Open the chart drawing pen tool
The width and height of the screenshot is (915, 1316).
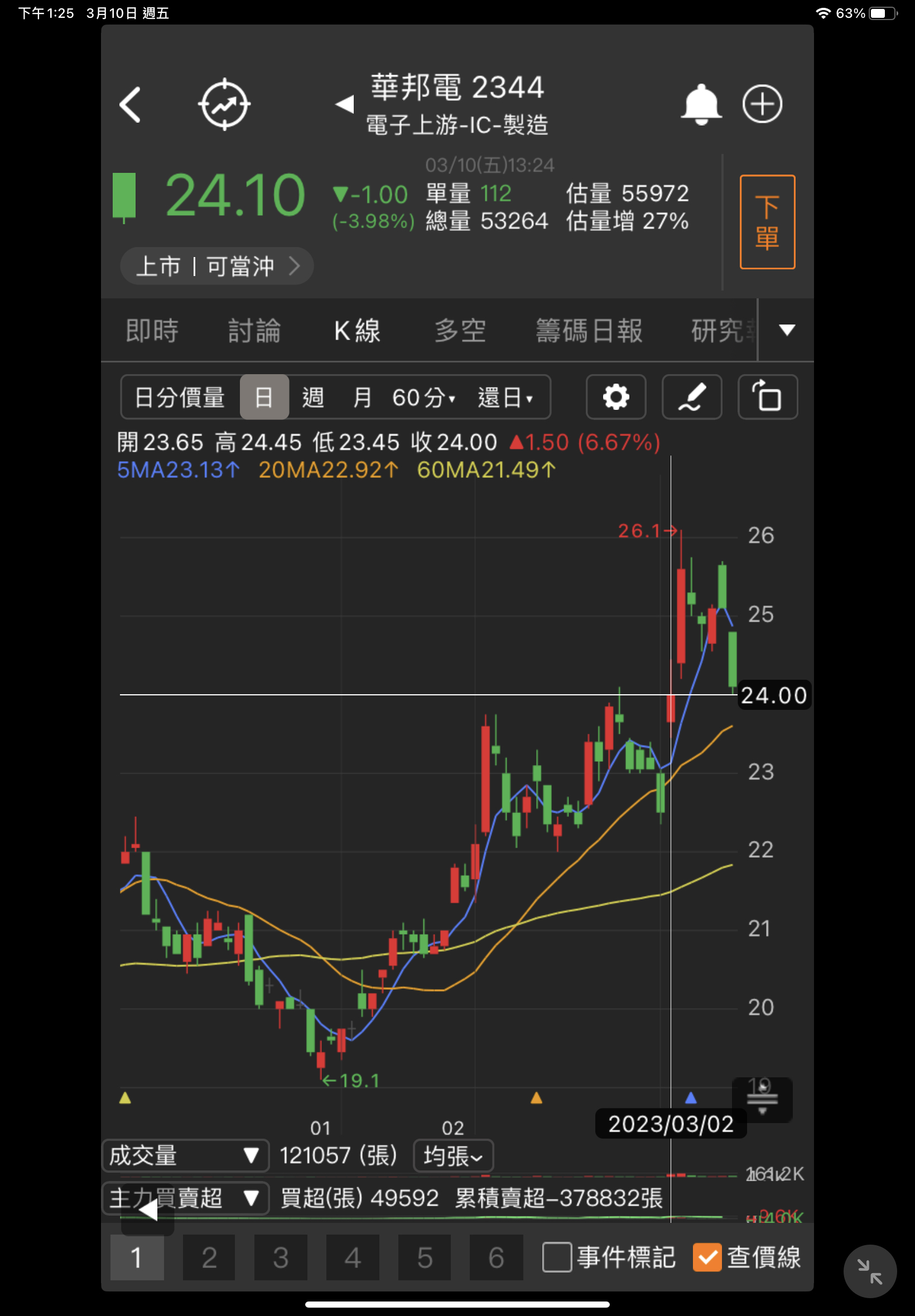pyautogui.click(x=691, y=397)
